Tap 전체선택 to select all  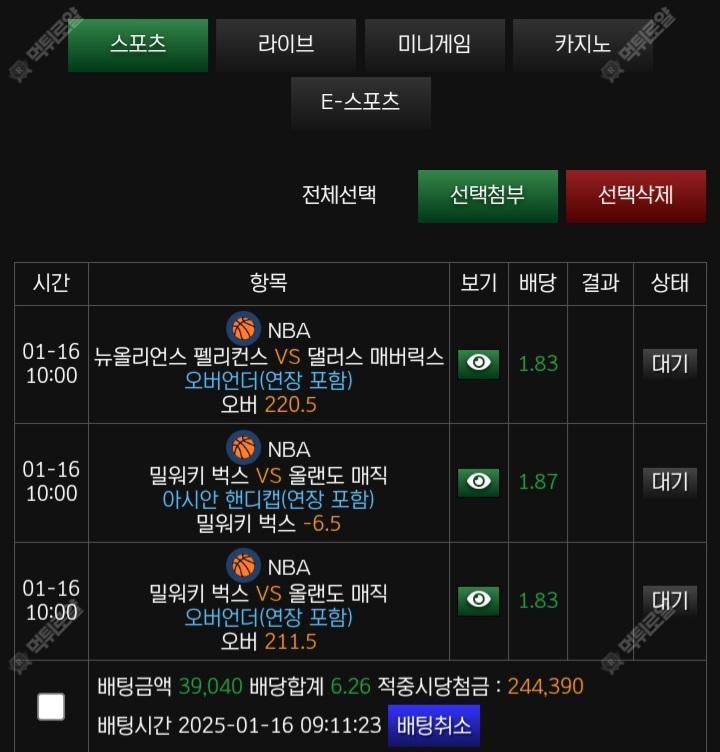pos(339,195)
